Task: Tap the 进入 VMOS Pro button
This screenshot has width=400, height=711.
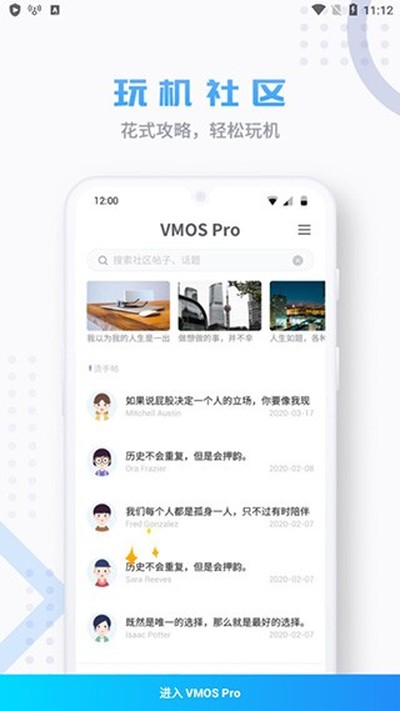Action: coord(200,692)
